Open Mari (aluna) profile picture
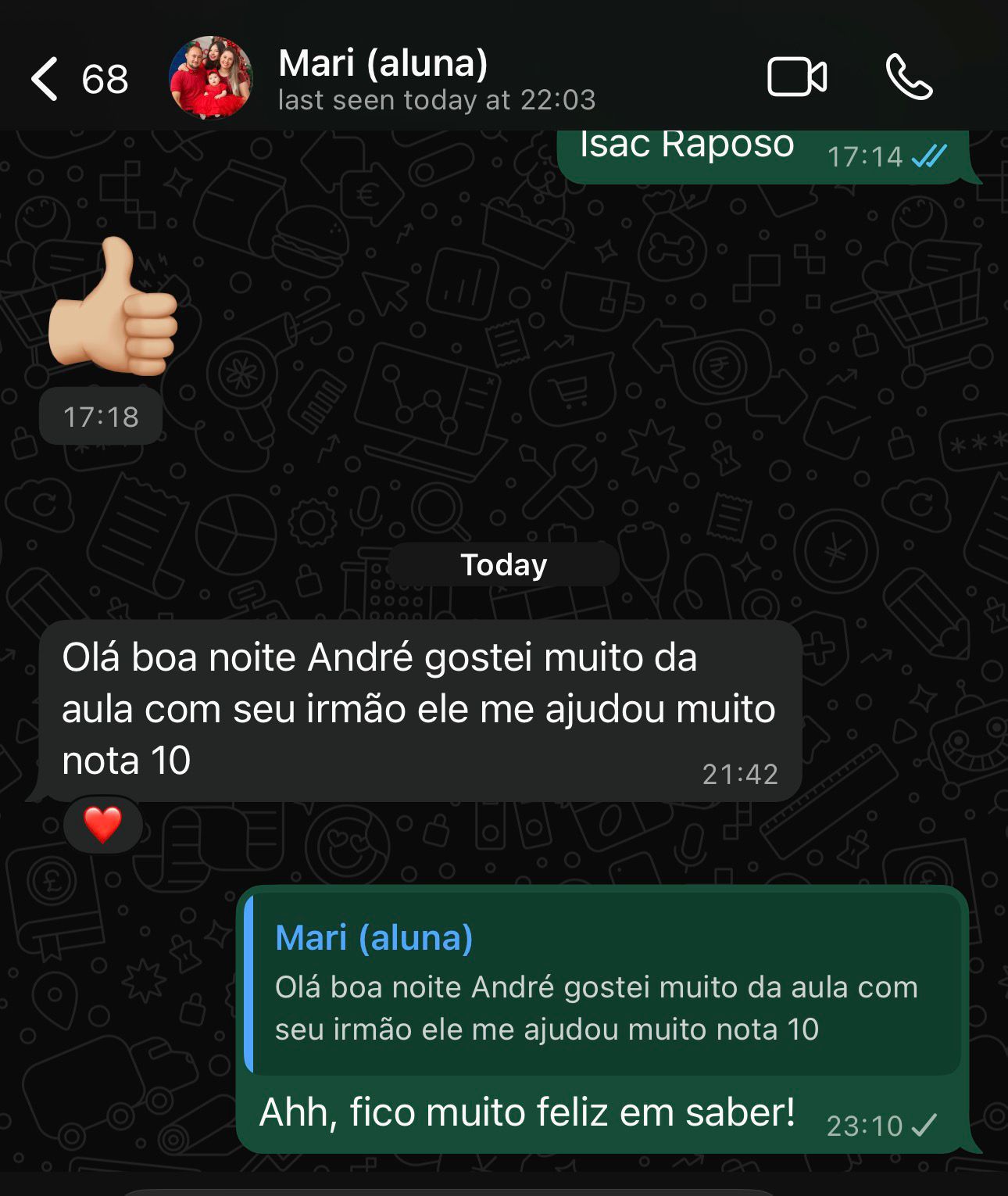The height and width of the screenshot is (1196, 1008). tap(211, 77)
